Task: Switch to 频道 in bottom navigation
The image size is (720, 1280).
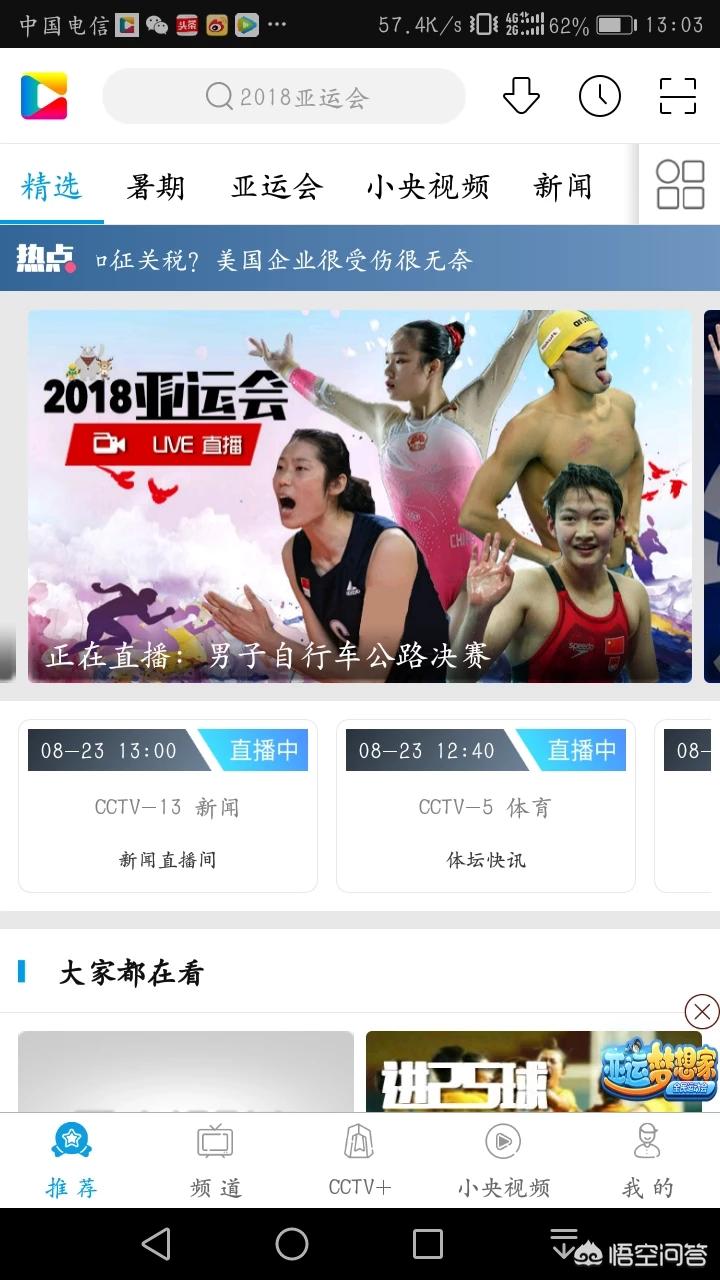Action: (x=216, y=1160)
